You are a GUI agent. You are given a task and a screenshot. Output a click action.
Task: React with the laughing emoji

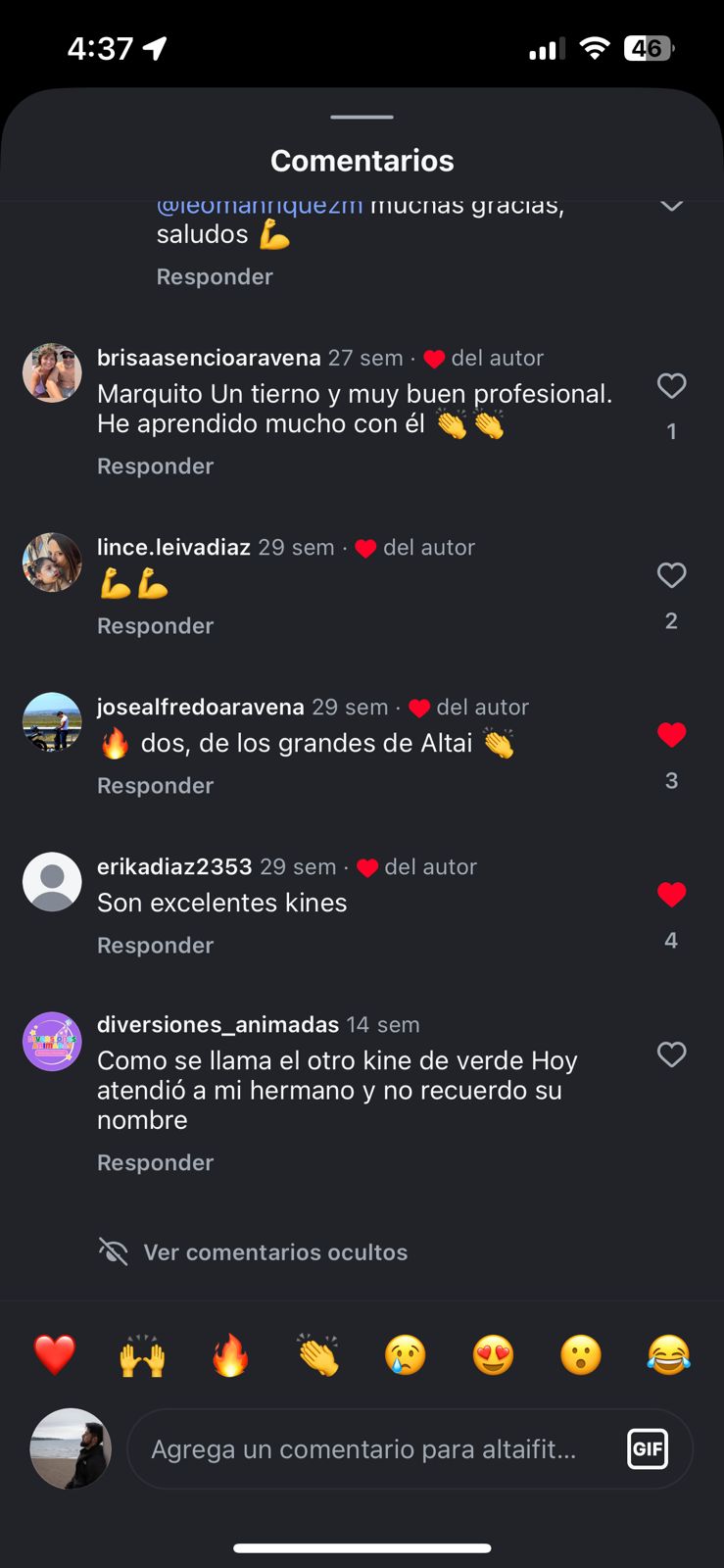[669, 1355]
